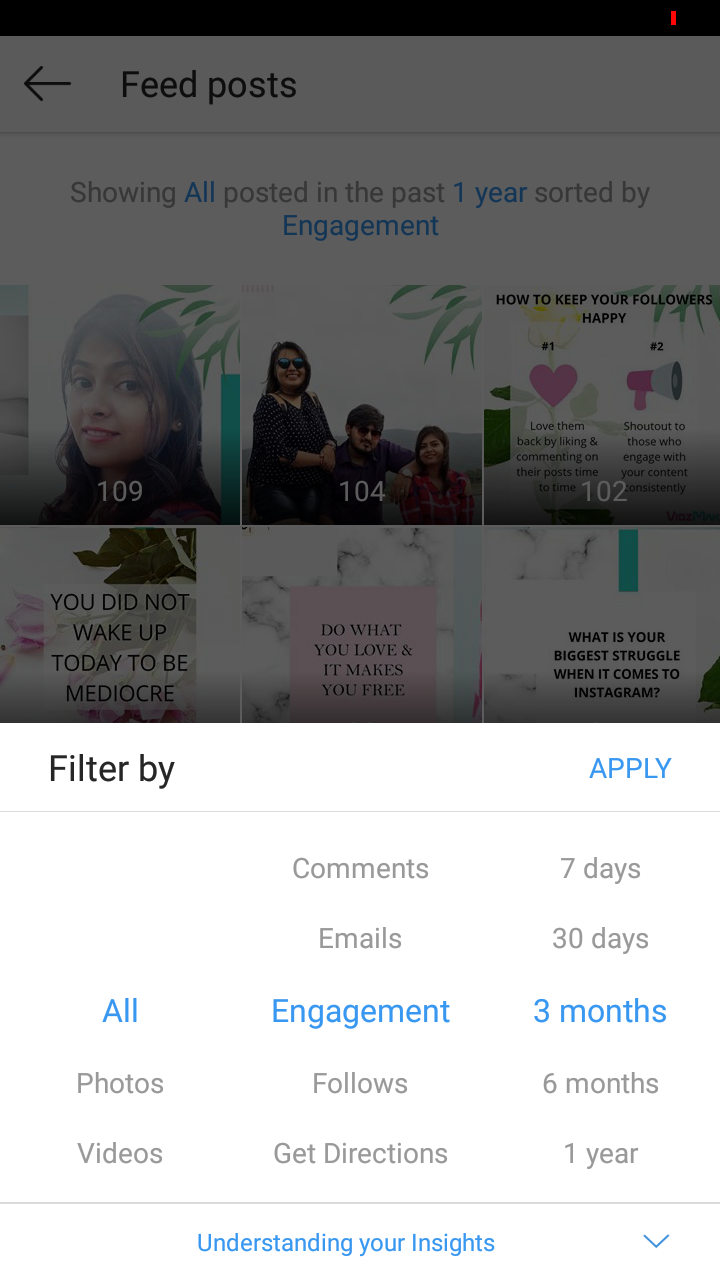Image resolution: width=720 pixels, height=1280 pixels.
Task: Go back from Feed posts
Action: (x=47, y=85)
